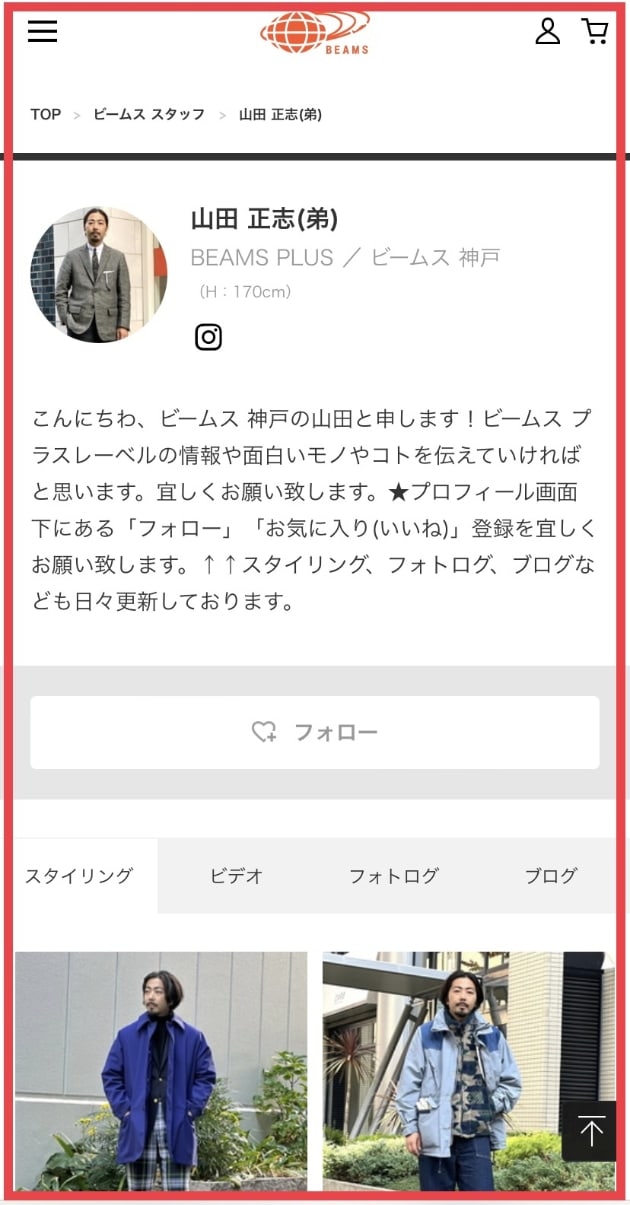Switch to the ブログ tab
The image size is (630, 1205).
coord(550,875)
